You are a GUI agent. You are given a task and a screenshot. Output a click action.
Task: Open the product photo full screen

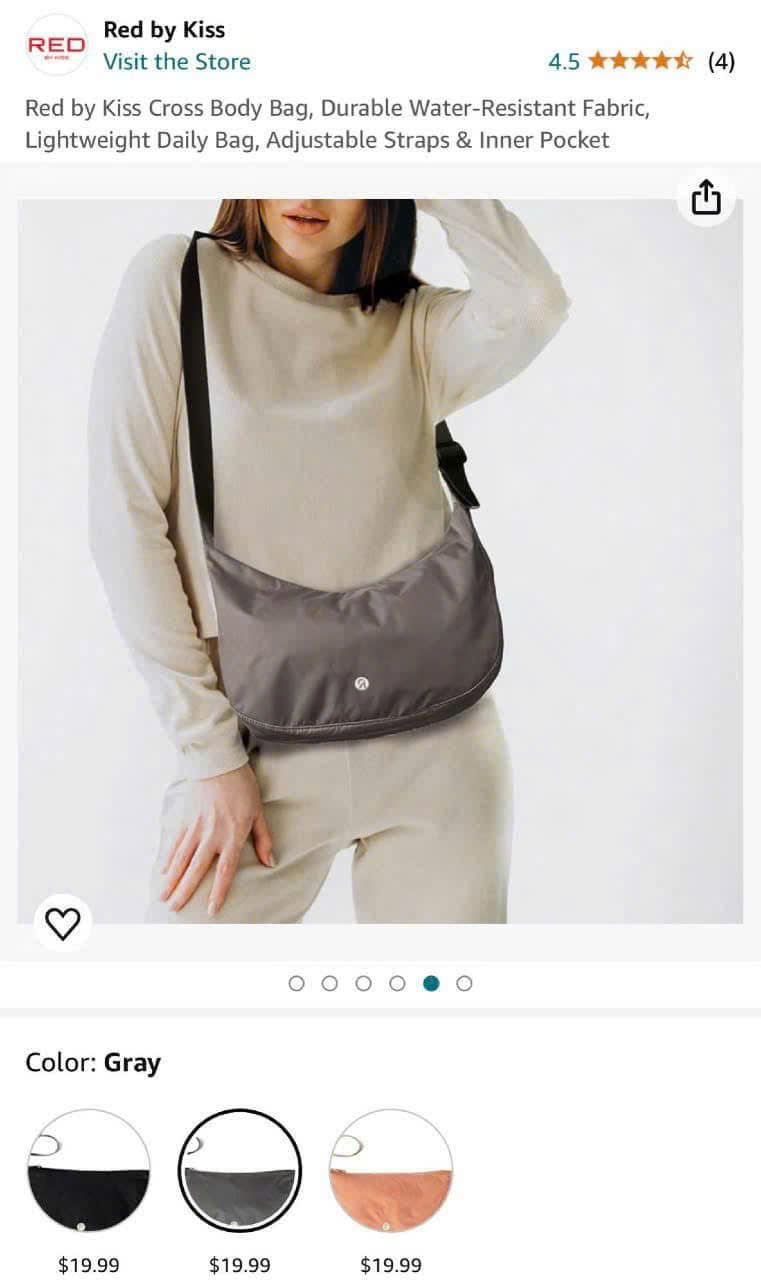[380, 560]
